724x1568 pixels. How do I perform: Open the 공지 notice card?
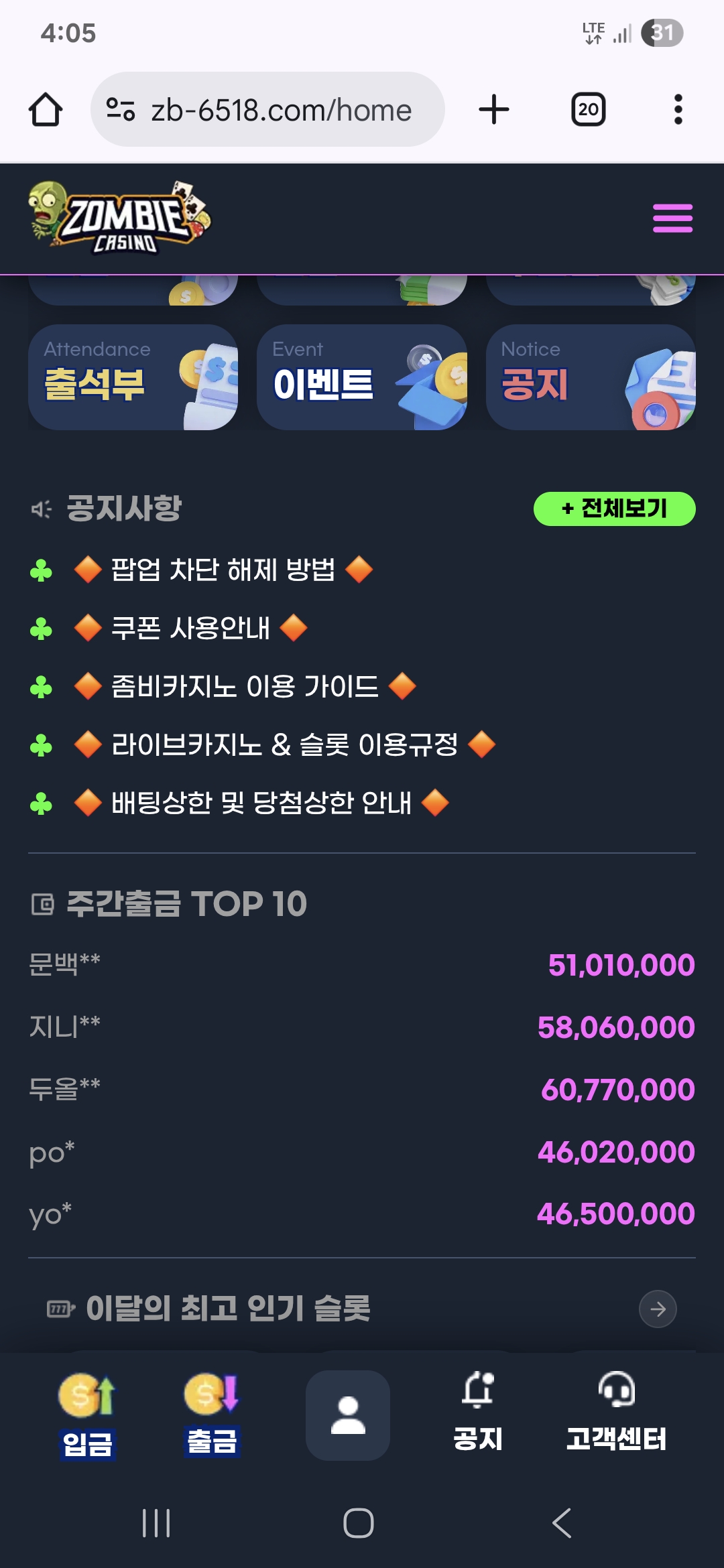click(x=591, y=377)
